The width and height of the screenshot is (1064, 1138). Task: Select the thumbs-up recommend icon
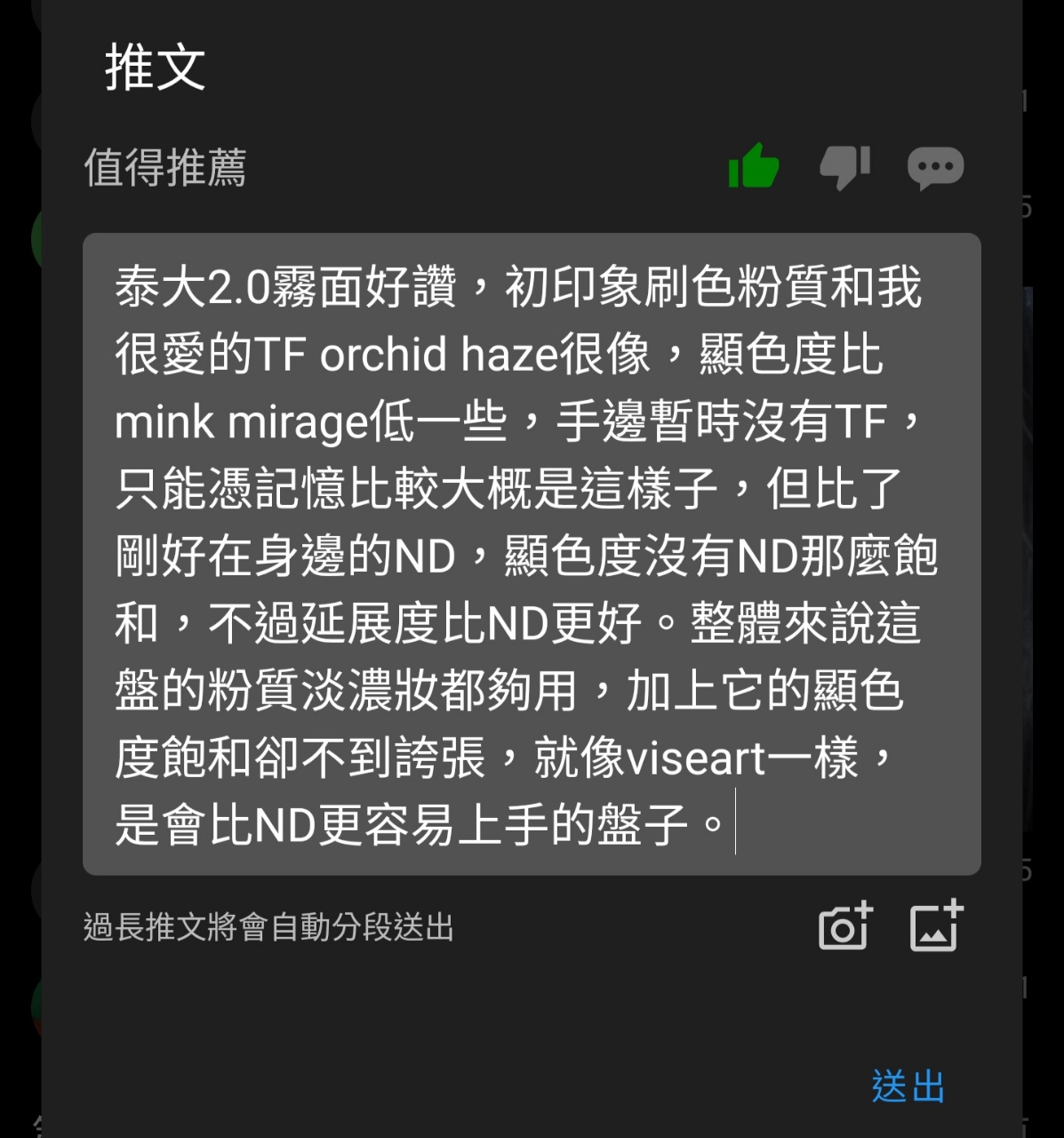click(x=753, y=166)
